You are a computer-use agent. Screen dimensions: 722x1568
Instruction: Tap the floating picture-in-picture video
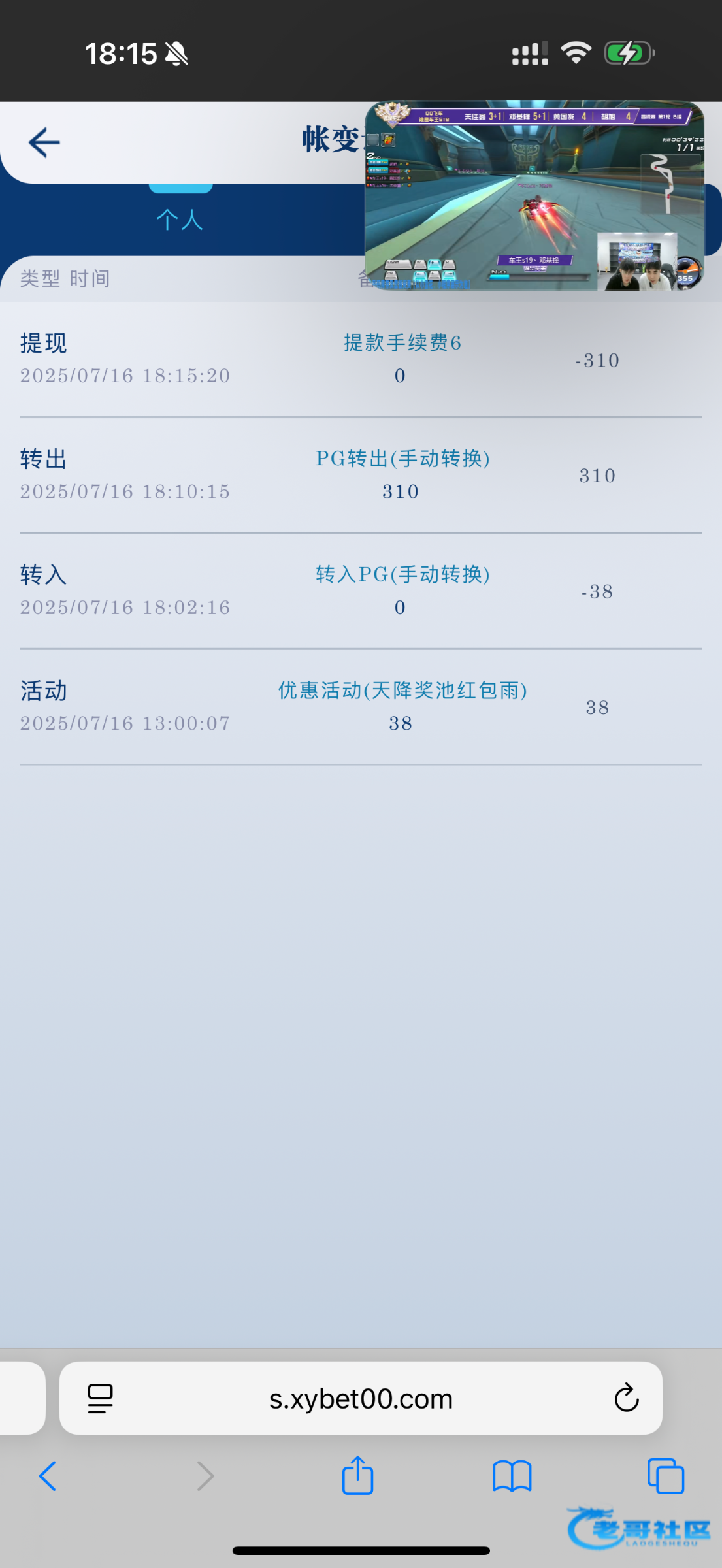click(534, 195)
